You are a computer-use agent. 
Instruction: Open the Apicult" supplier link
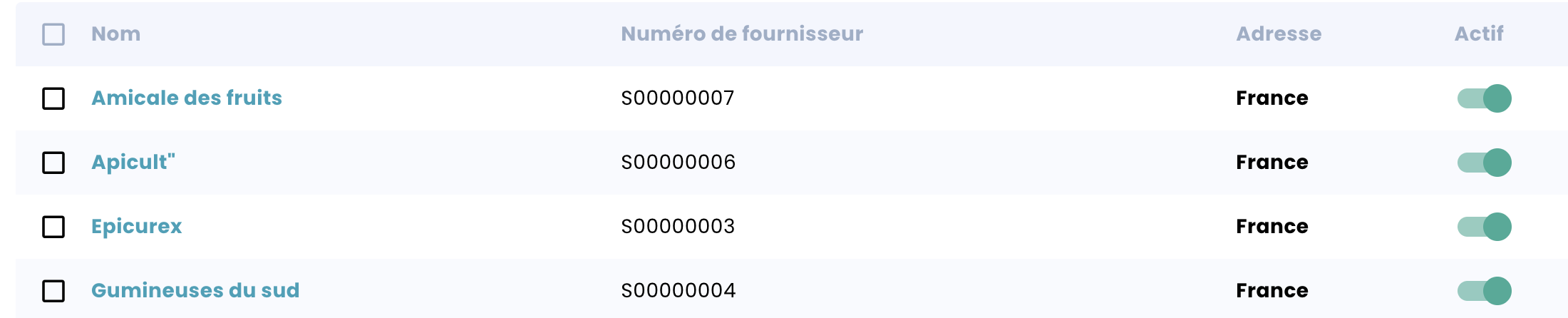point(133,162)
